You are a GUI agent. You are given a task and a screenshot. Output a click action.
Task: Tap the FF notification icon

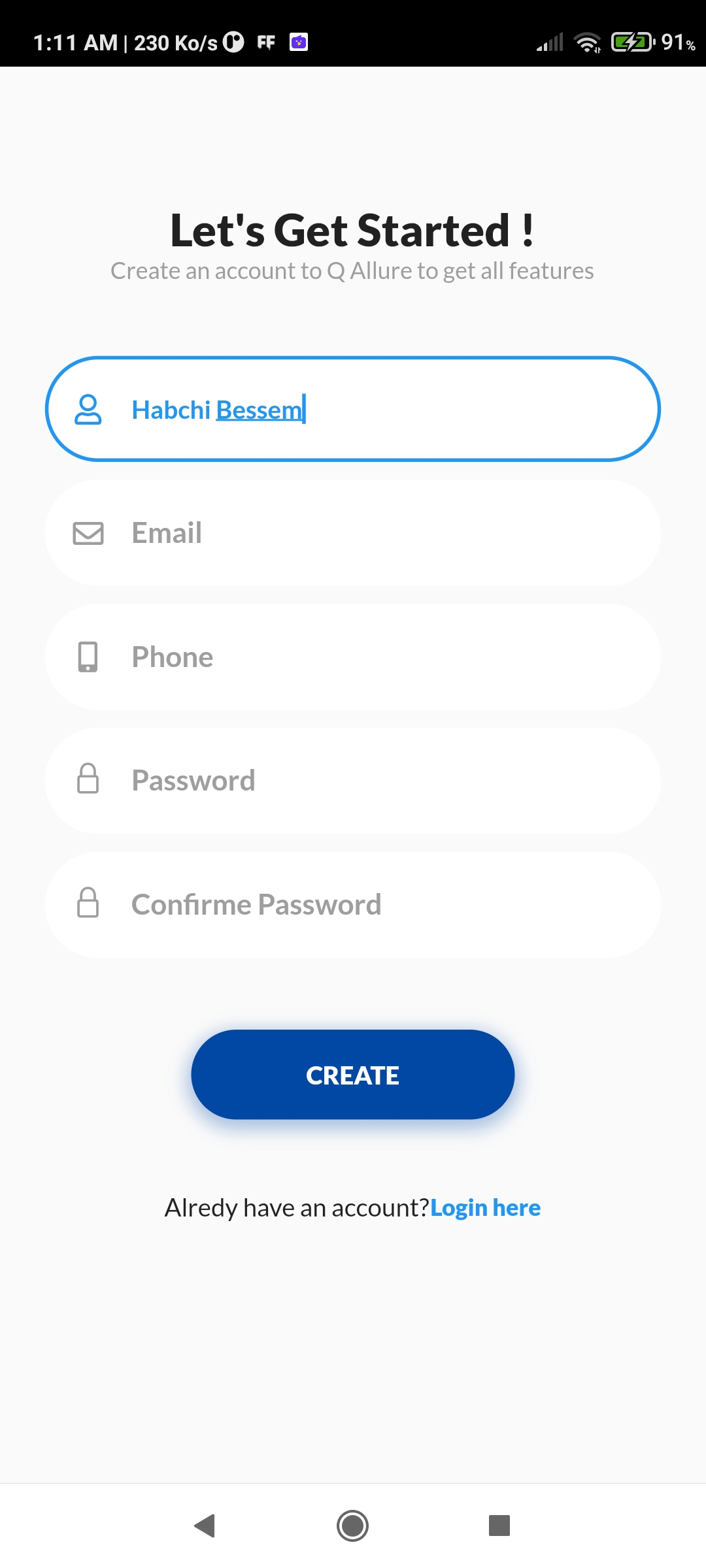point(265,41)
